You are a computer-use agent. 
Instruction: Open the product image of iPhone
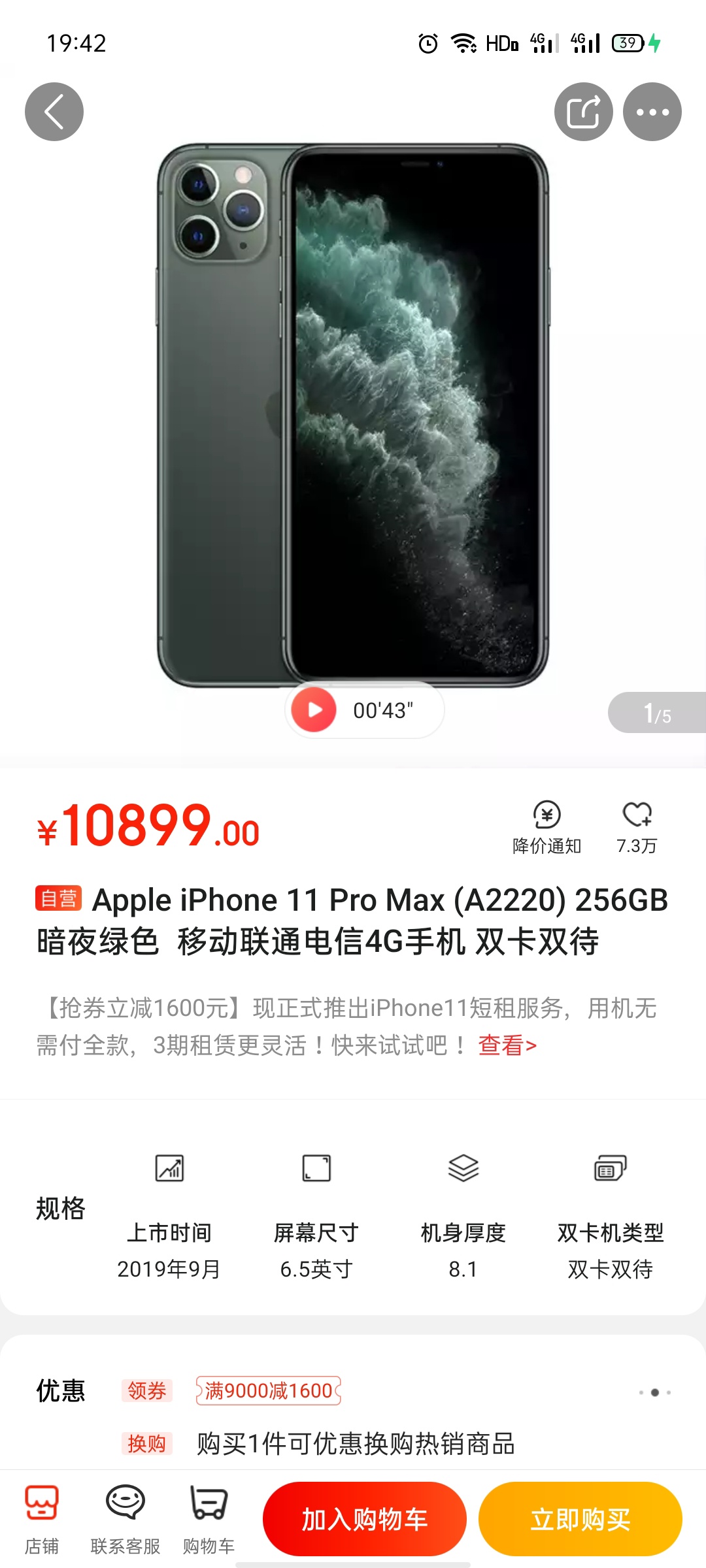353,415
